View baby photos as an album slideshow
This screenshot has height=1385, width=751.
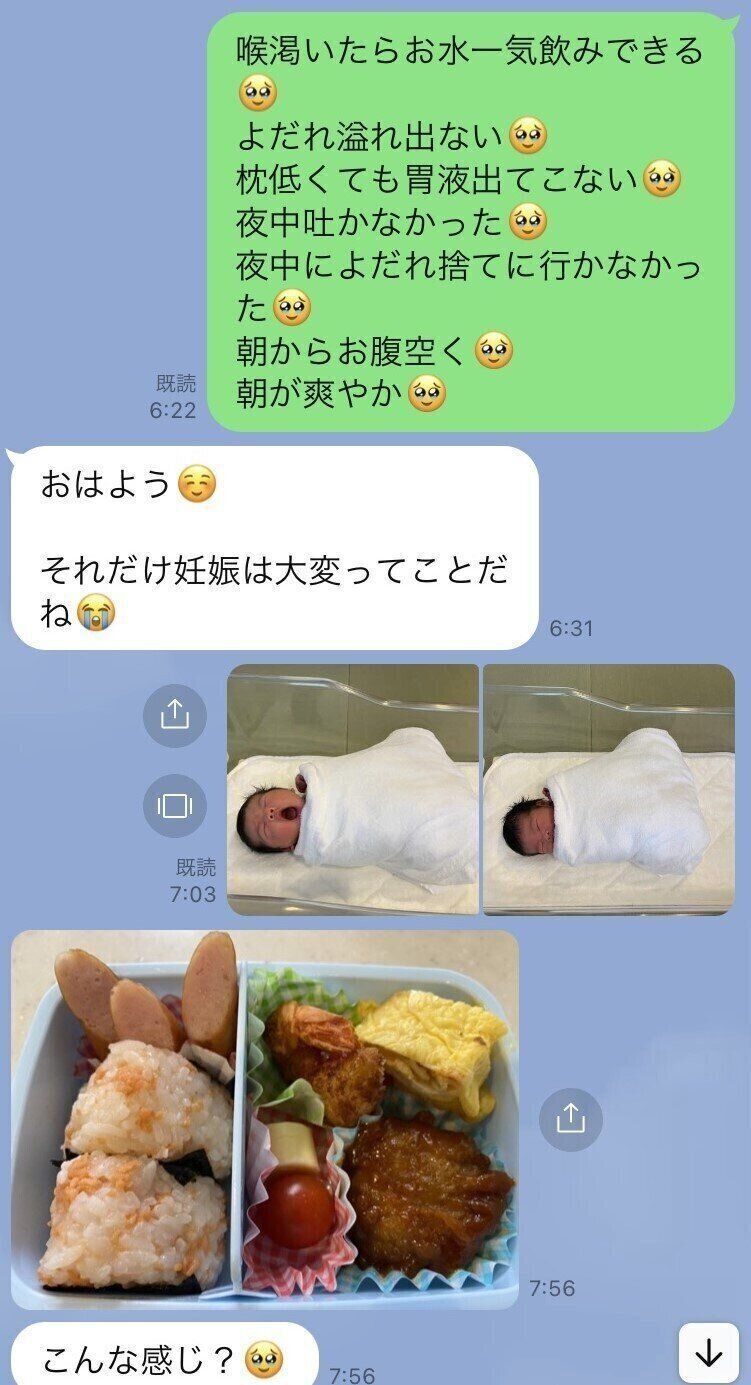174,805
